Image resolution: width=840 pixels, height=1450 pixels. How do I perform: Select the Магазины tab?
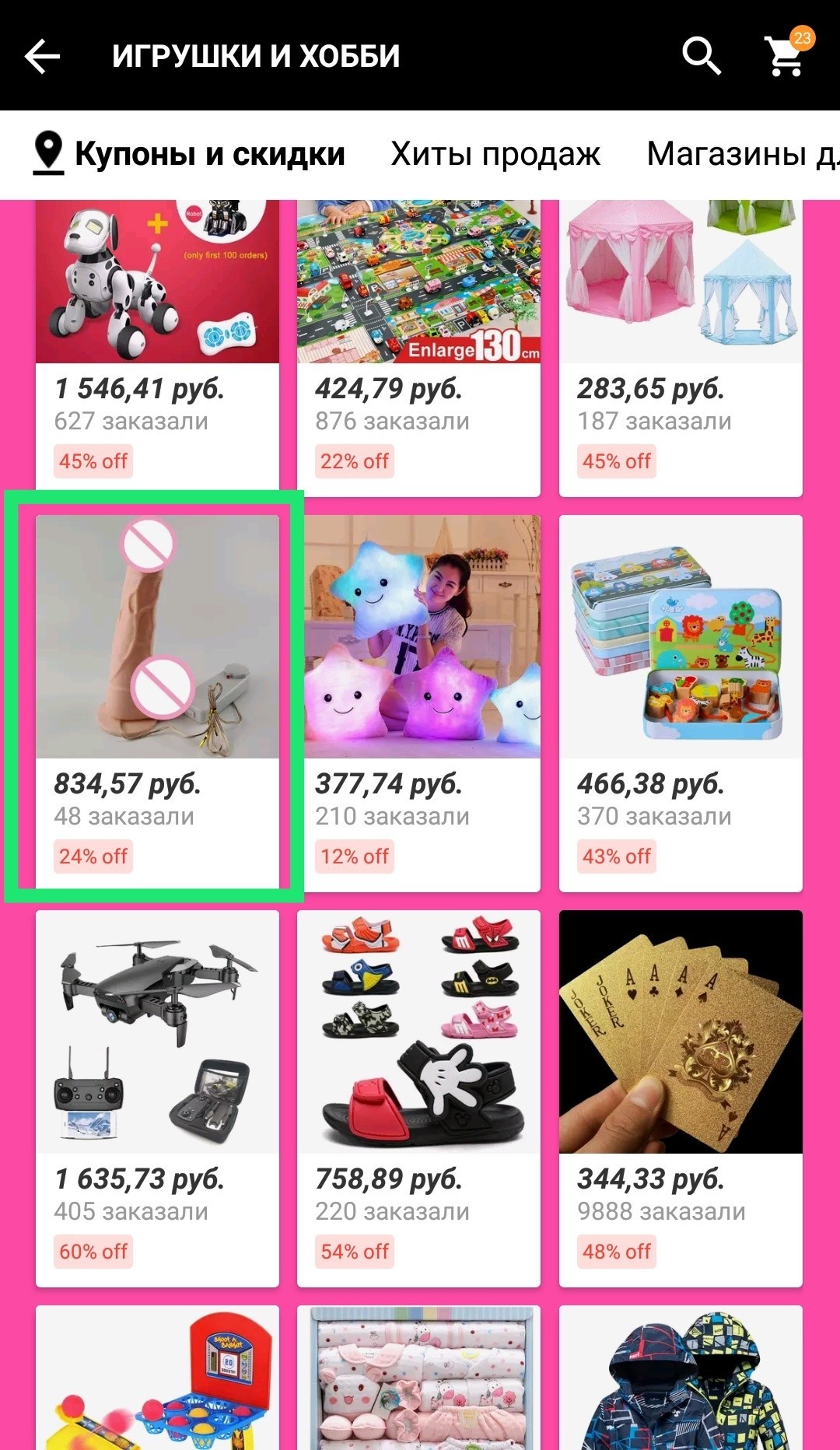tap(743, 154)
